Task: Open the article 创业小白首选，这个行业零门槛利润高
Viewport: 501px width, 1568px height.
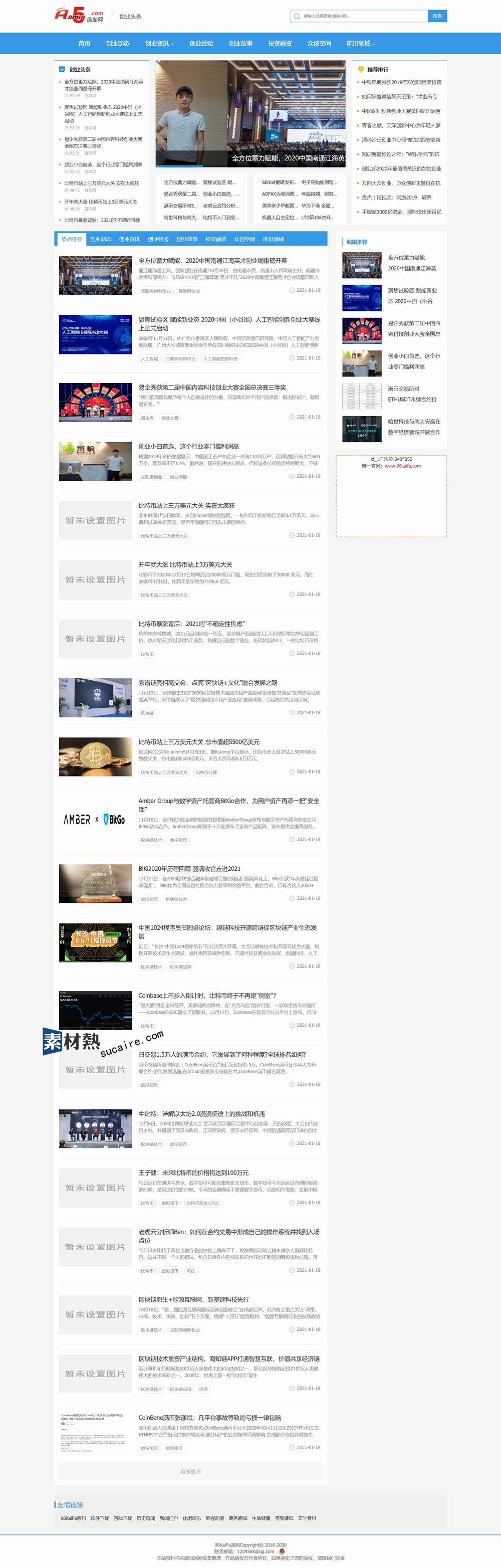Action: tap(188, 446)
